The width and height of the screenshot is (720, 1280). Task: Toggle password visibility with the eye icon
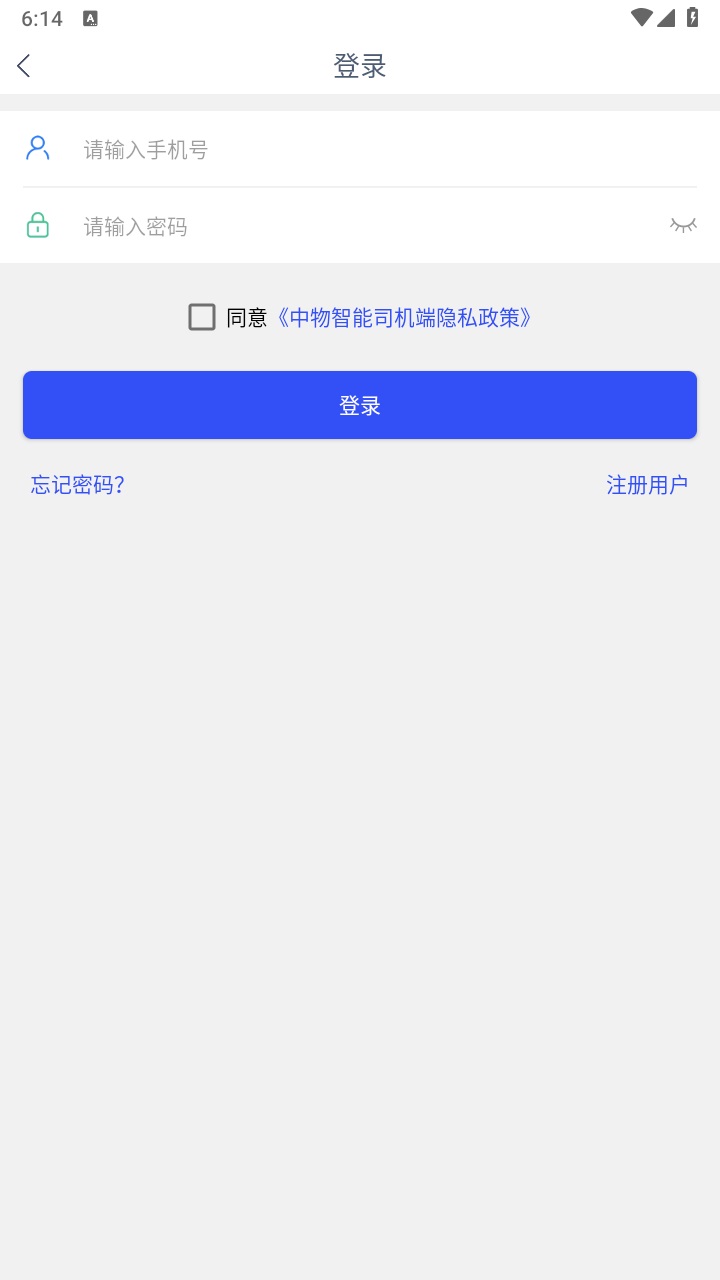tap(683, 226)
